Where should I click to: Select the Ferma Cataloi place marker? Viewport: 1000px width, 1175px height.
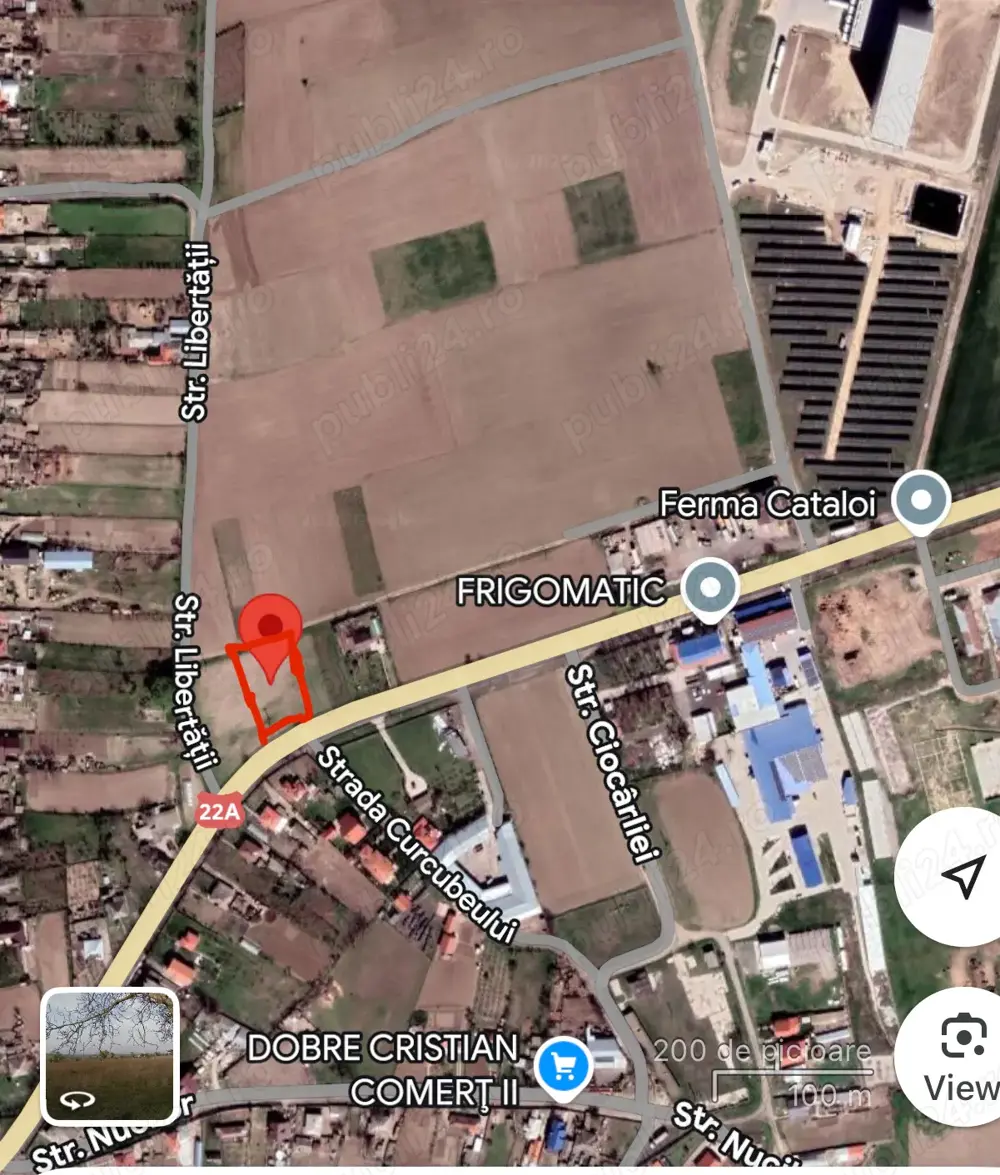coord(921,500)
